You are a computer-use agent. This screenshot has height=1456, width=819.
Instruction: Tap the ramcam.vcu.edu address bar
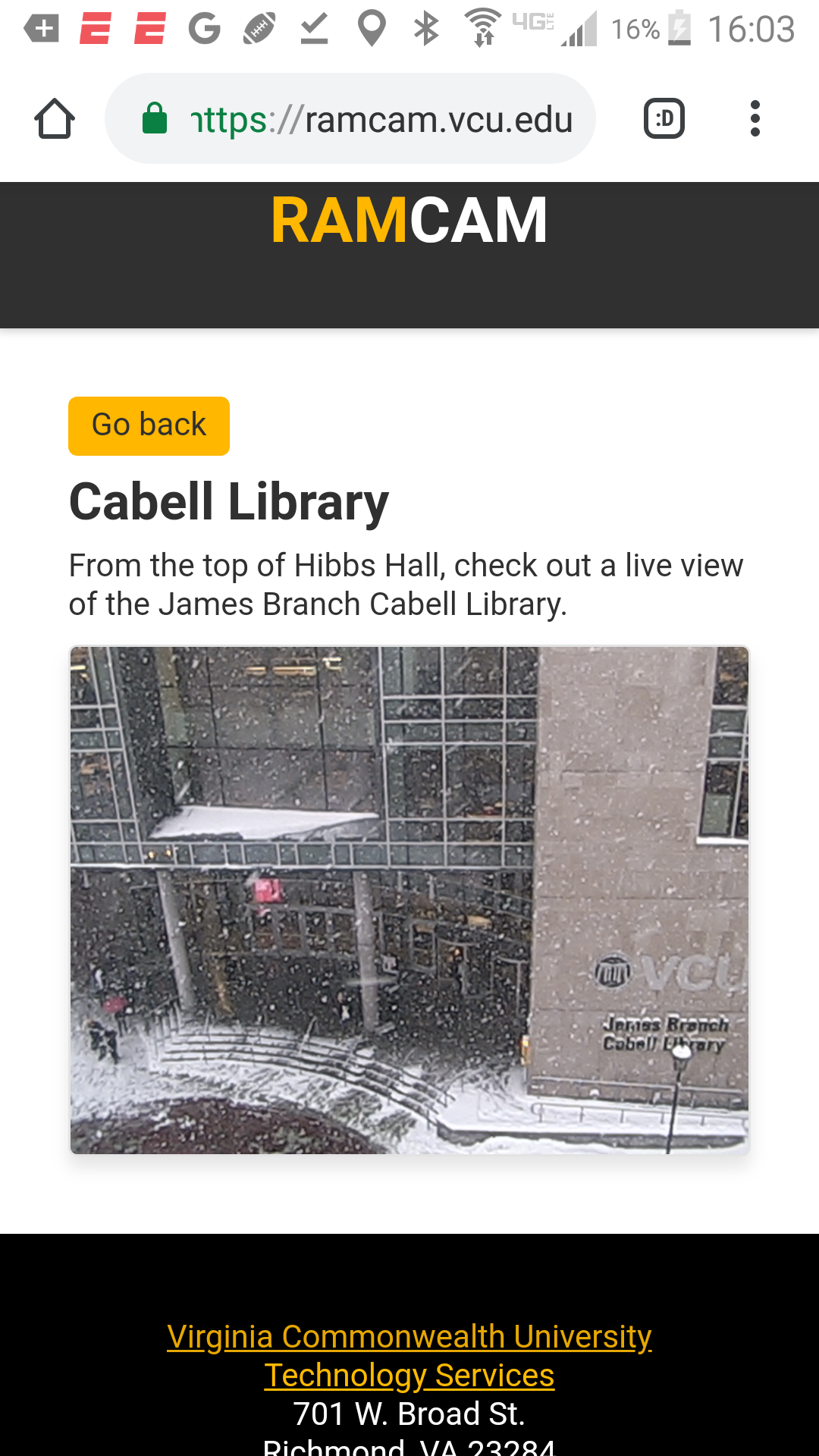(x=350, y=118)
